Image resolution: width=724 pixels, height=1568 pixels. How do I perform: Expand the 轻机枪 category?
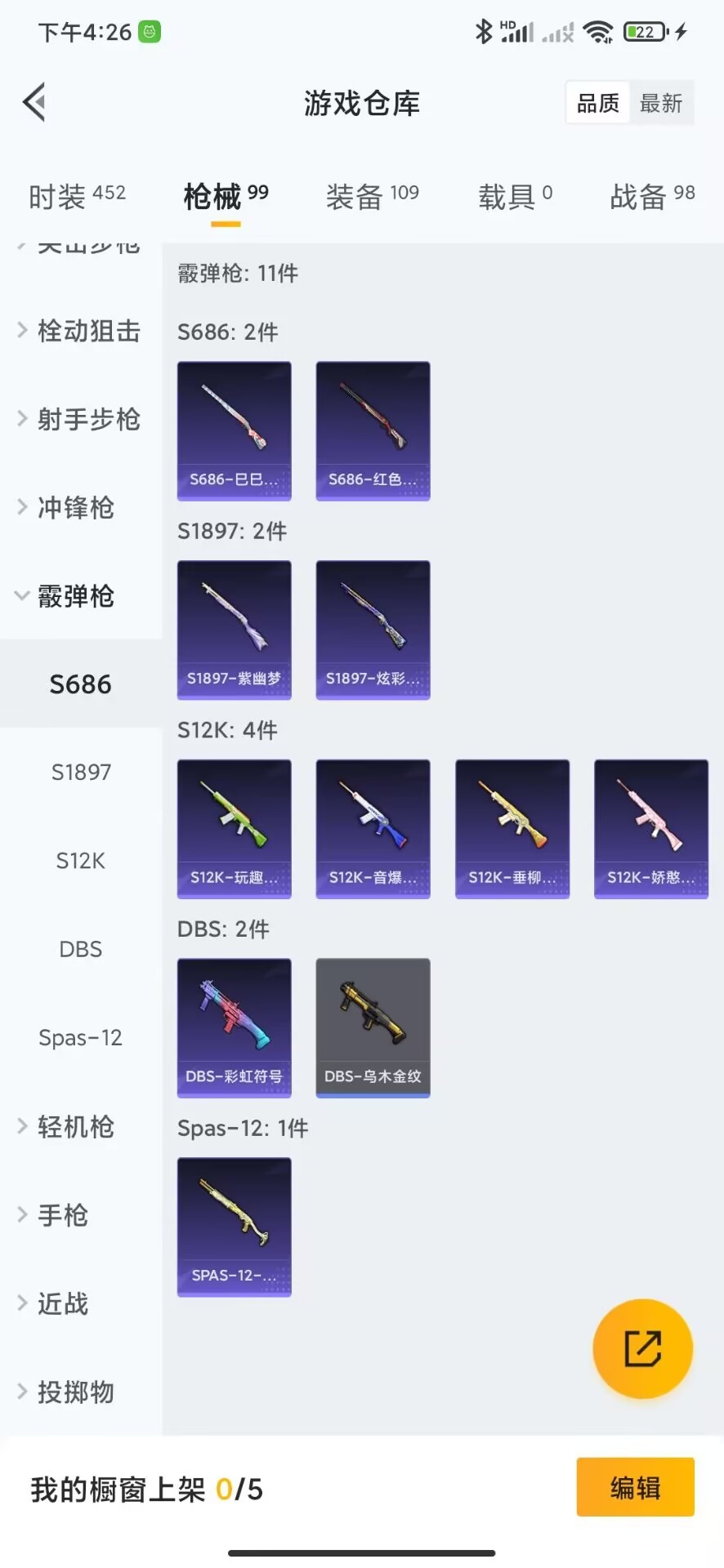click(x=75, y=1127)
